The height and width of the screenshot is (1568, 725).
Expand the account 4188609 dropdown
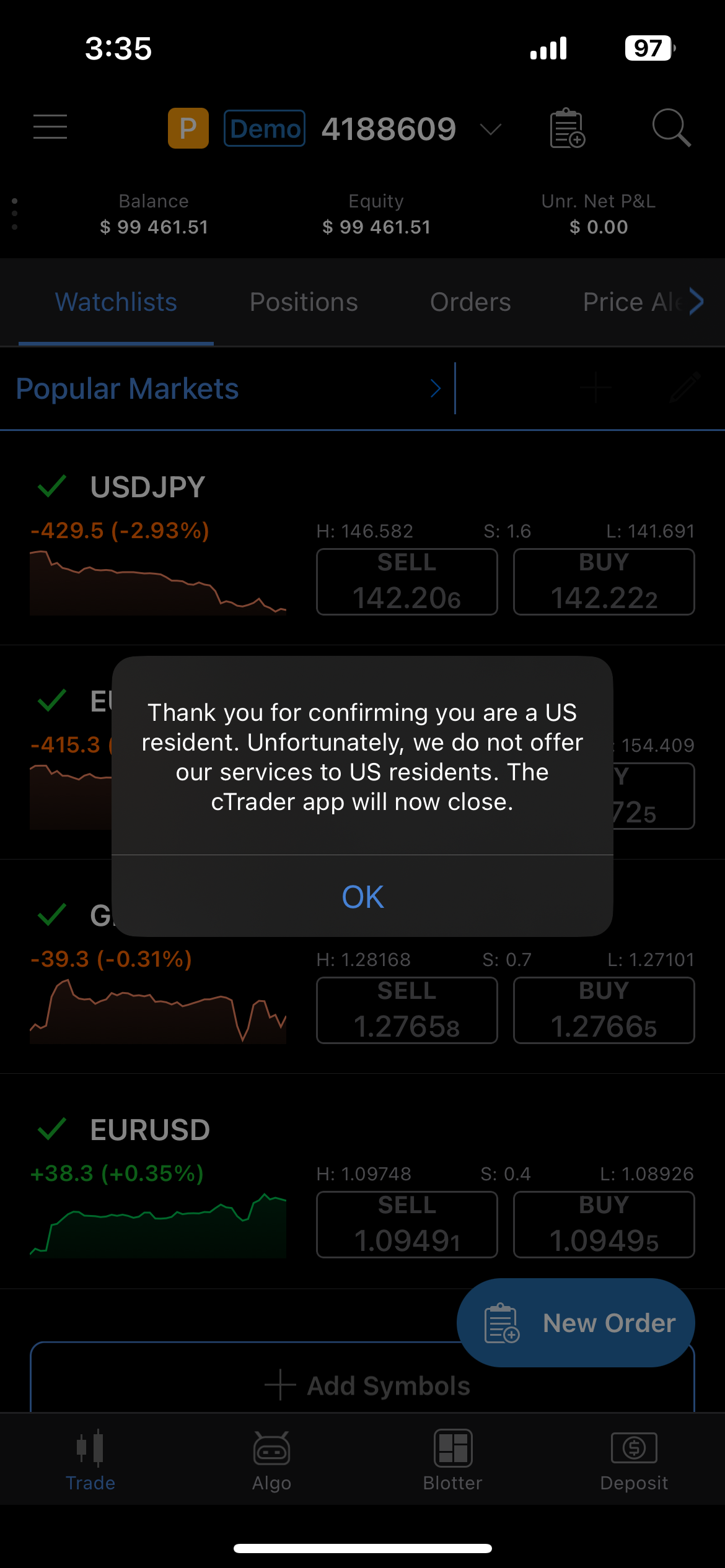click(x=490, y=129)
